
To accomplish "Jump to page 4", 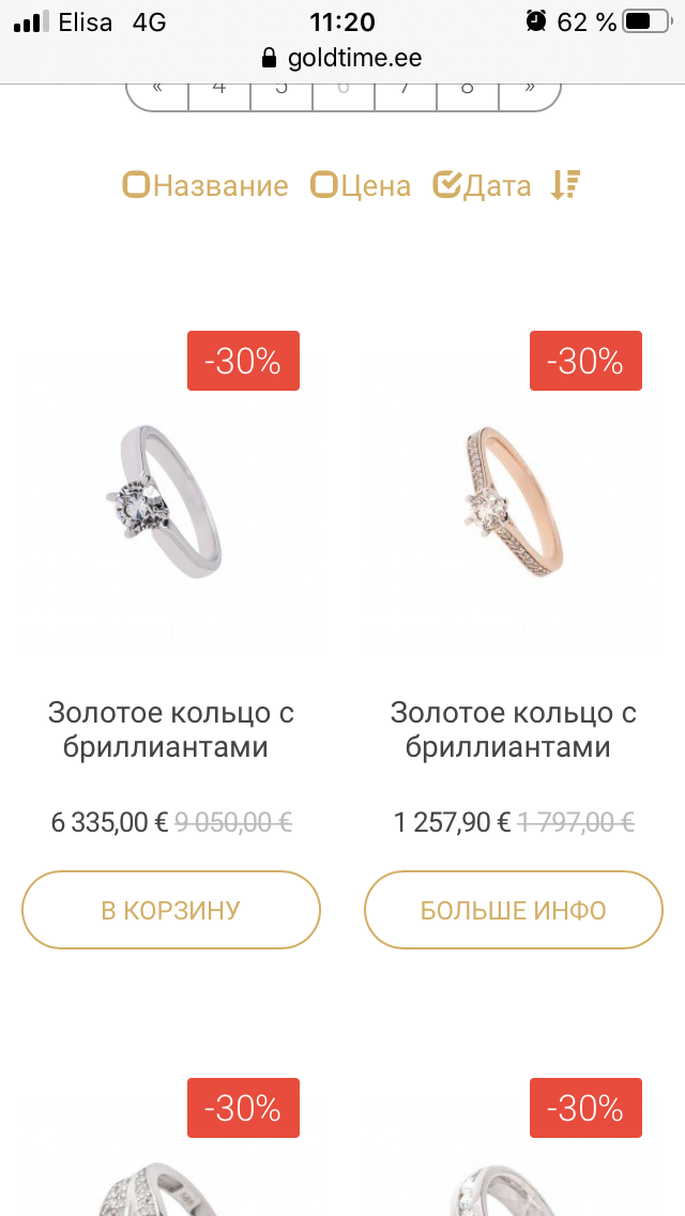I will coord(219,90).
